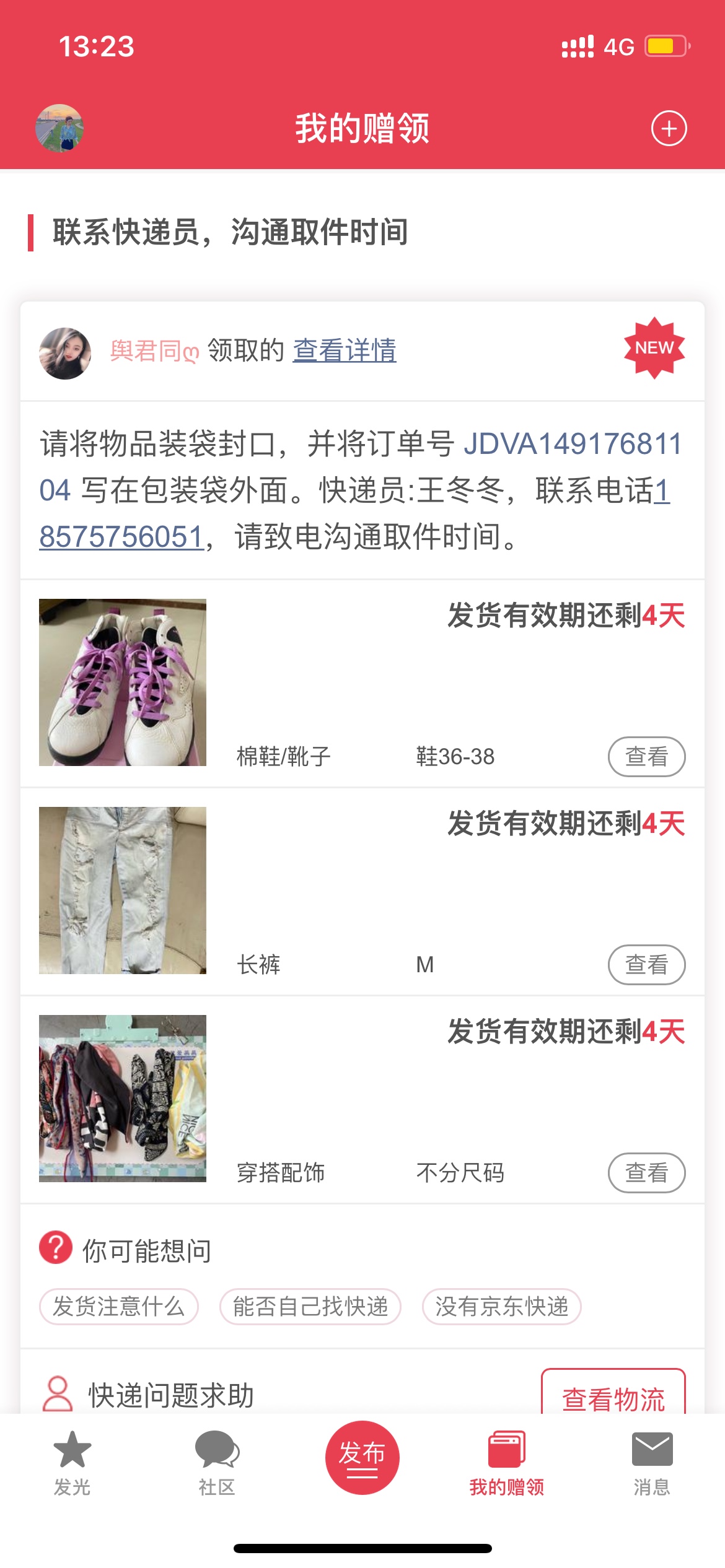Tap the 查看物流 button
The image size is (725, 1568).
click(613, 1397)
